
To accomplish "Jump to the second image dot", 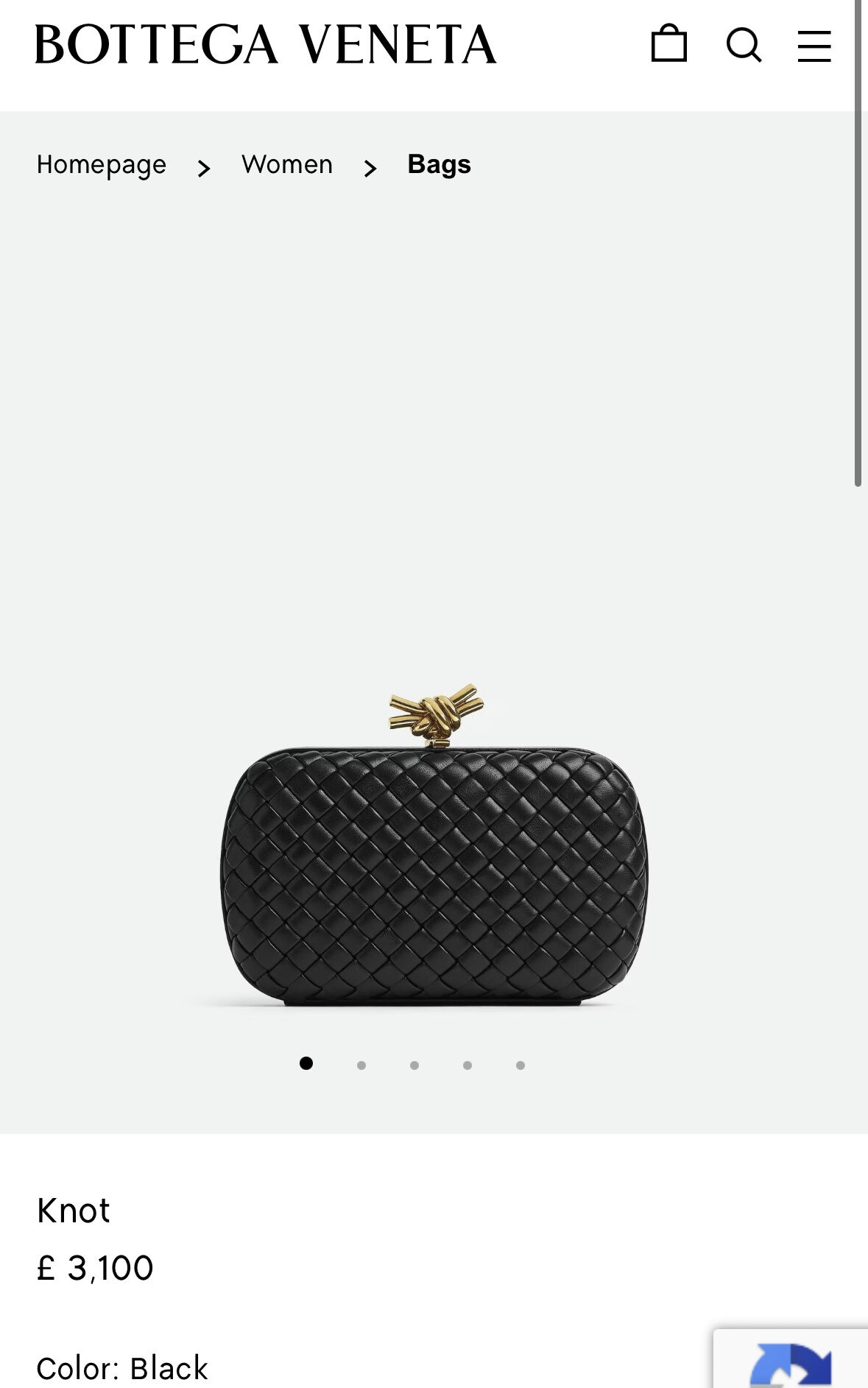I will (361, 1065).
